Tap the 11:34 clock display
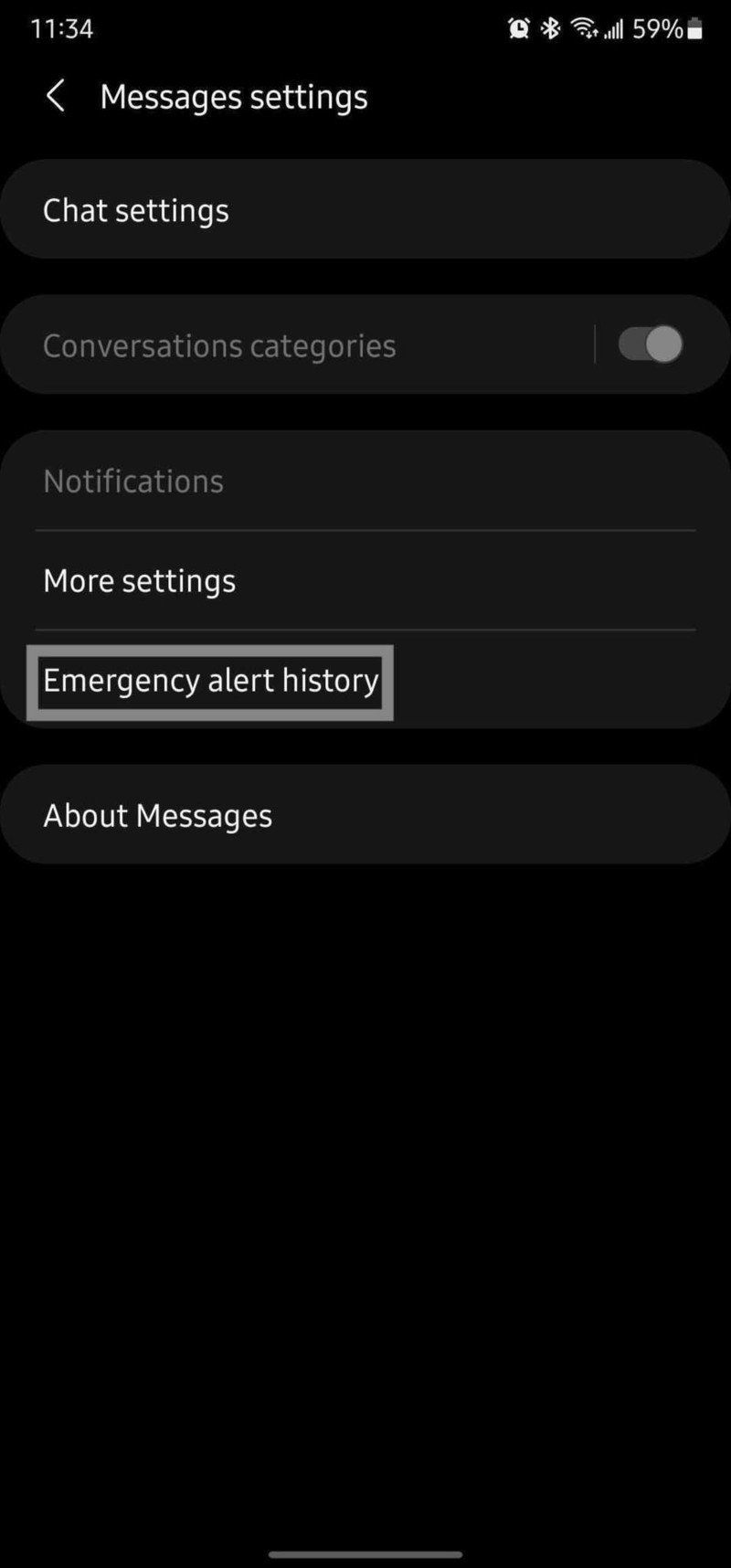This screenshot has width=731, height=1568. pos(62,28)
